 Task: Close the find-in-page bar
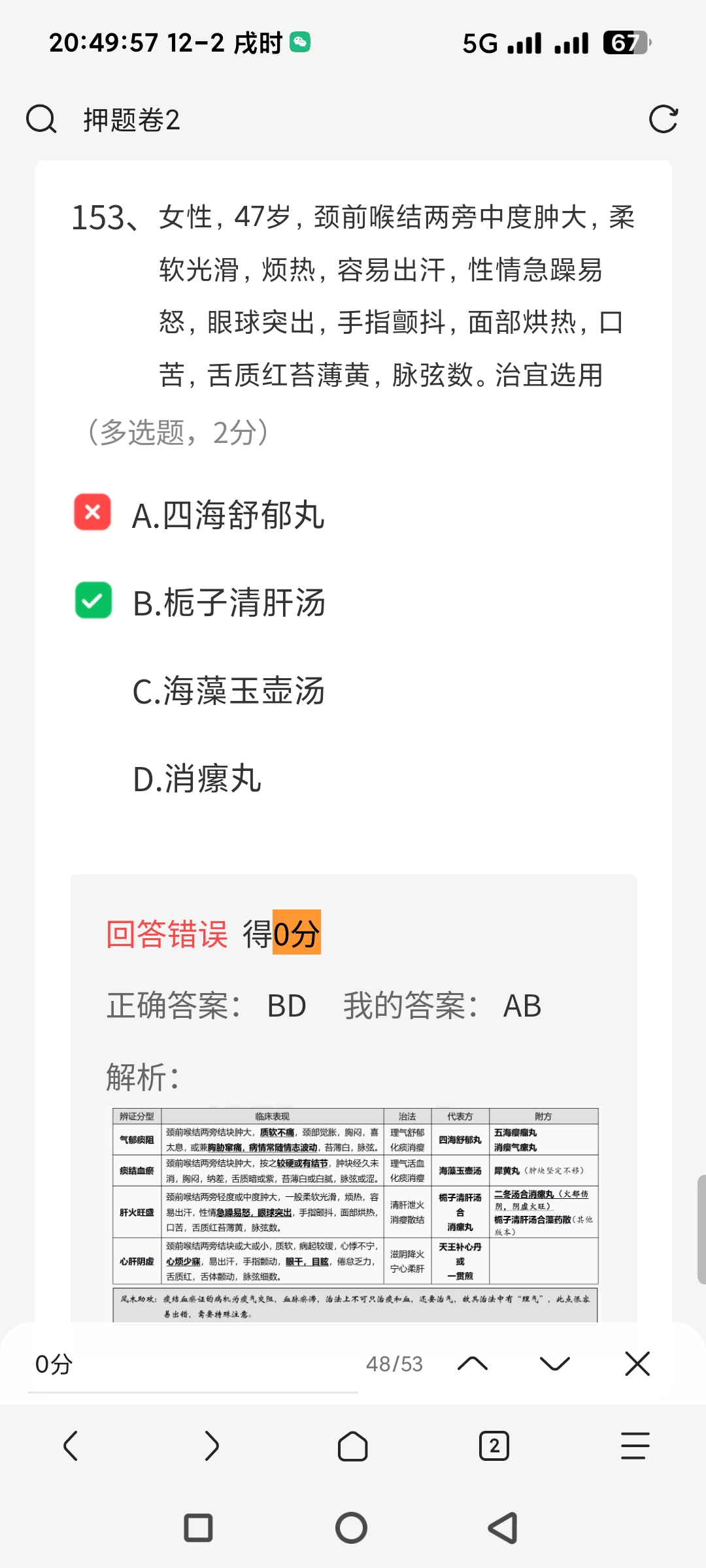point(637,1364)
